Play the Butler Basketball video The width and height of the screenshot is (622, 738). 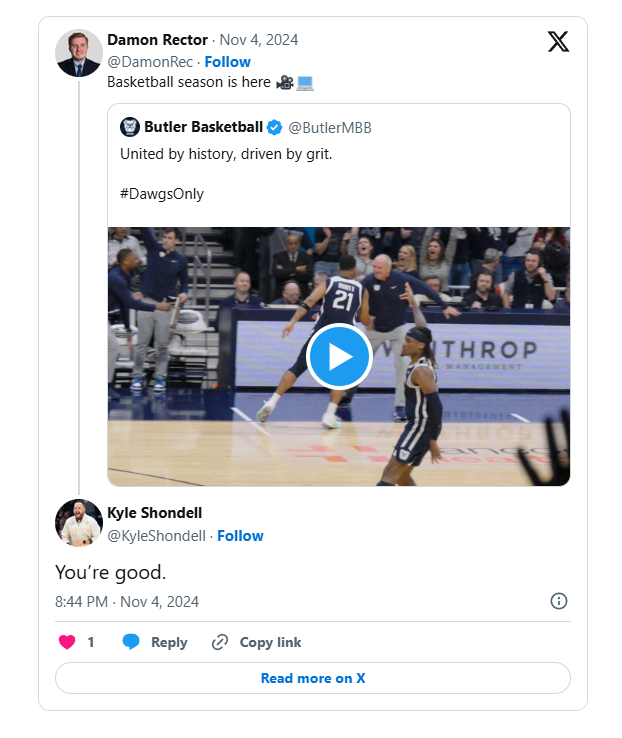click(x=339, y=356)
